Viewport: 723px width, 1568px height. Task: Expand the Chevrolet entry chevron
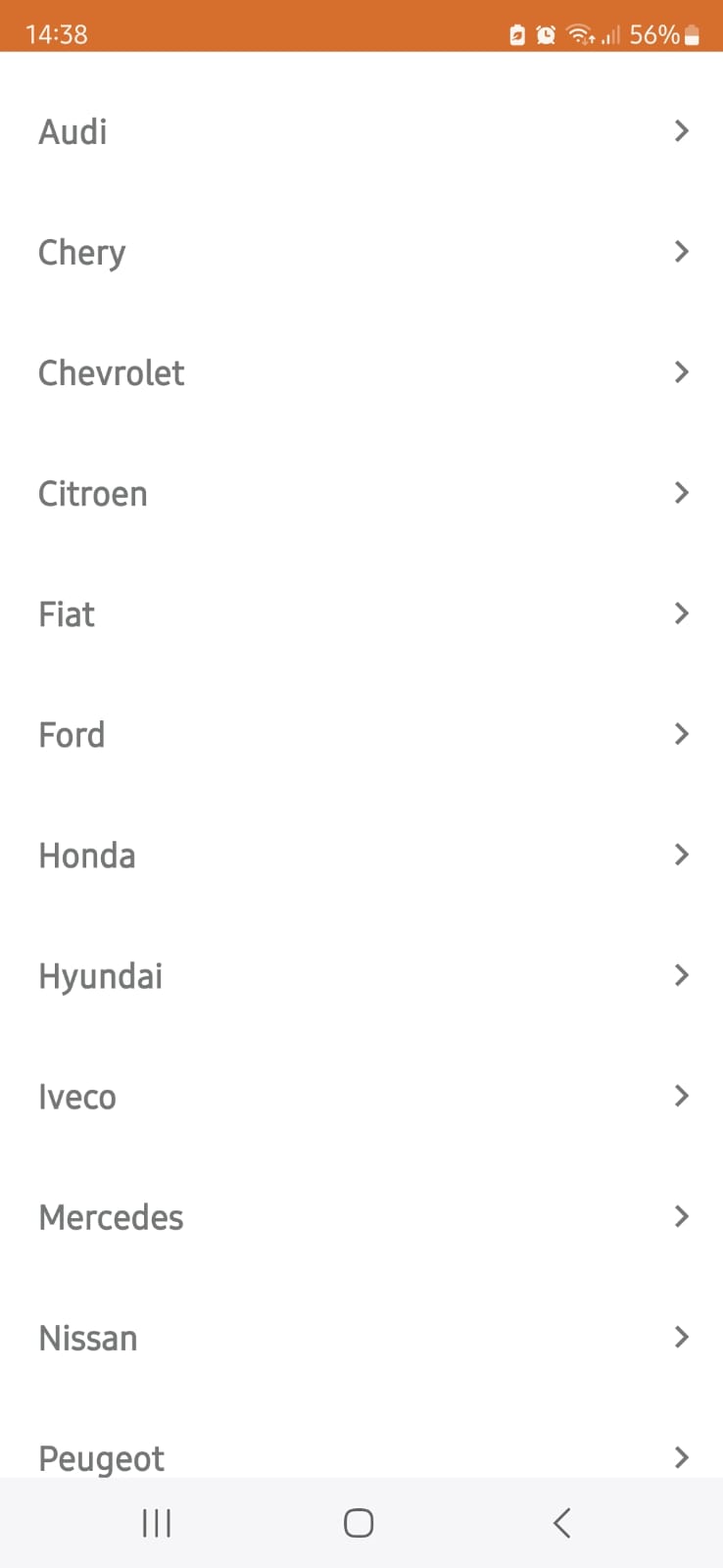click(x=681, y=372)
